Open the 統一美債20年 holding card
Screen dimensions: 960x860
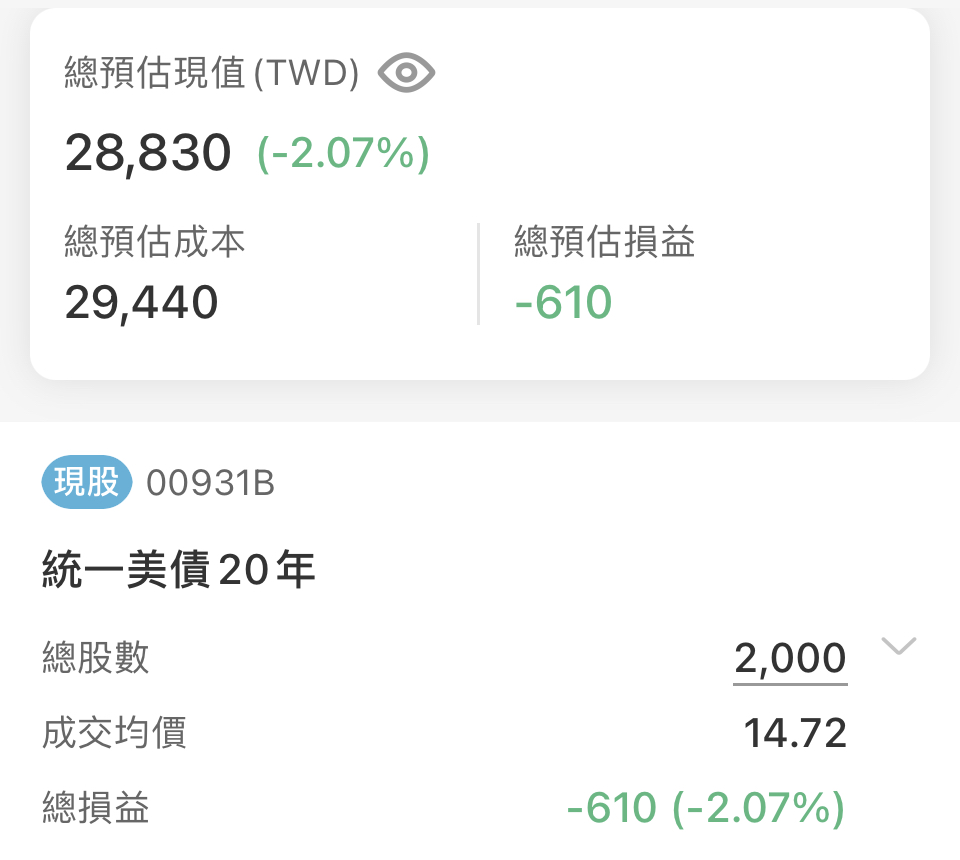tap(179, 571)
